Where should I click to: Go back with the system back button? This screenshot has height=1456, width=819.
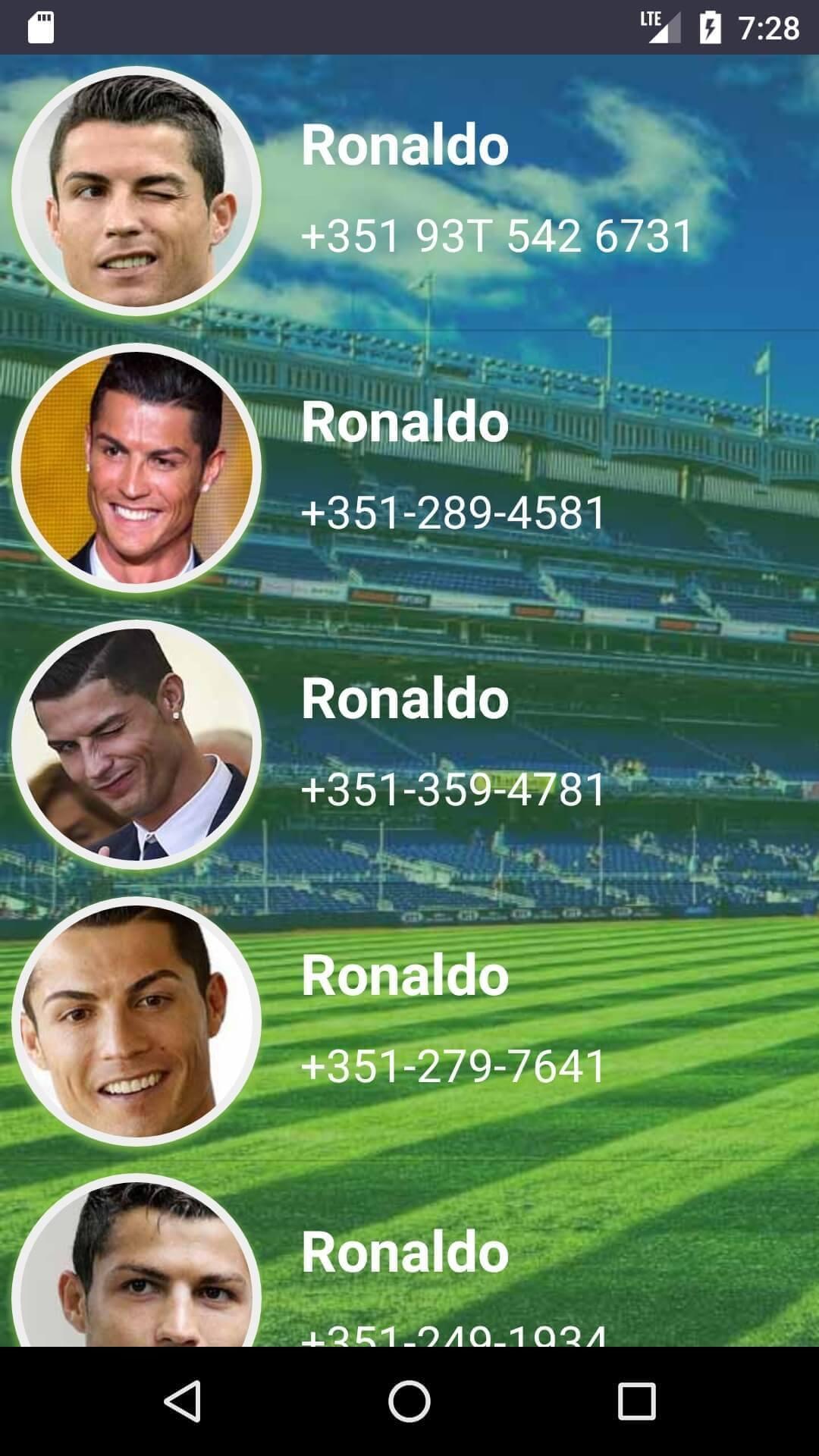(x=182, y=1401)
